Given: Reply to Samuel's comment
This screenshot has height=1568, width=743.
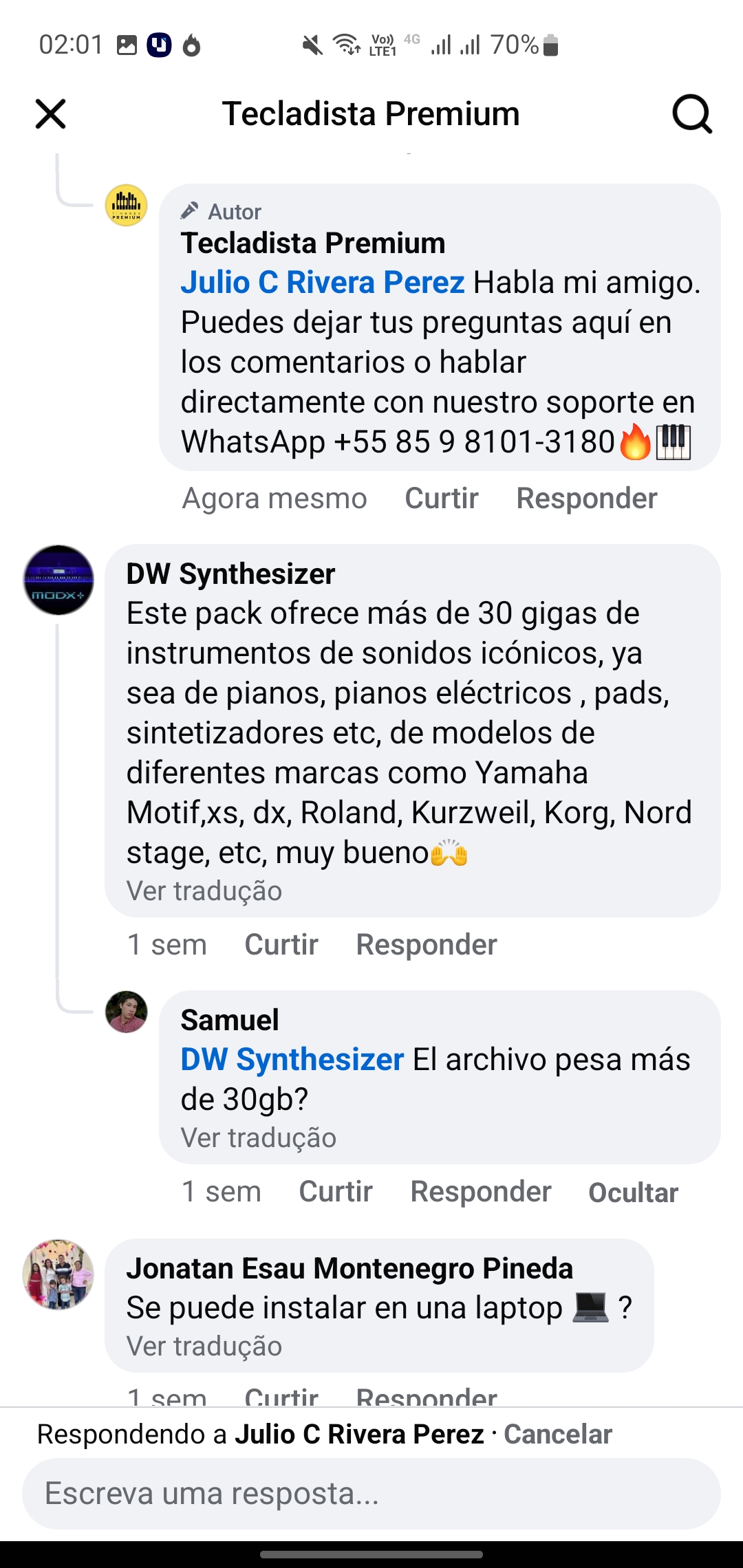Looking at the screenshot, I should click(x=480, y=1192).
